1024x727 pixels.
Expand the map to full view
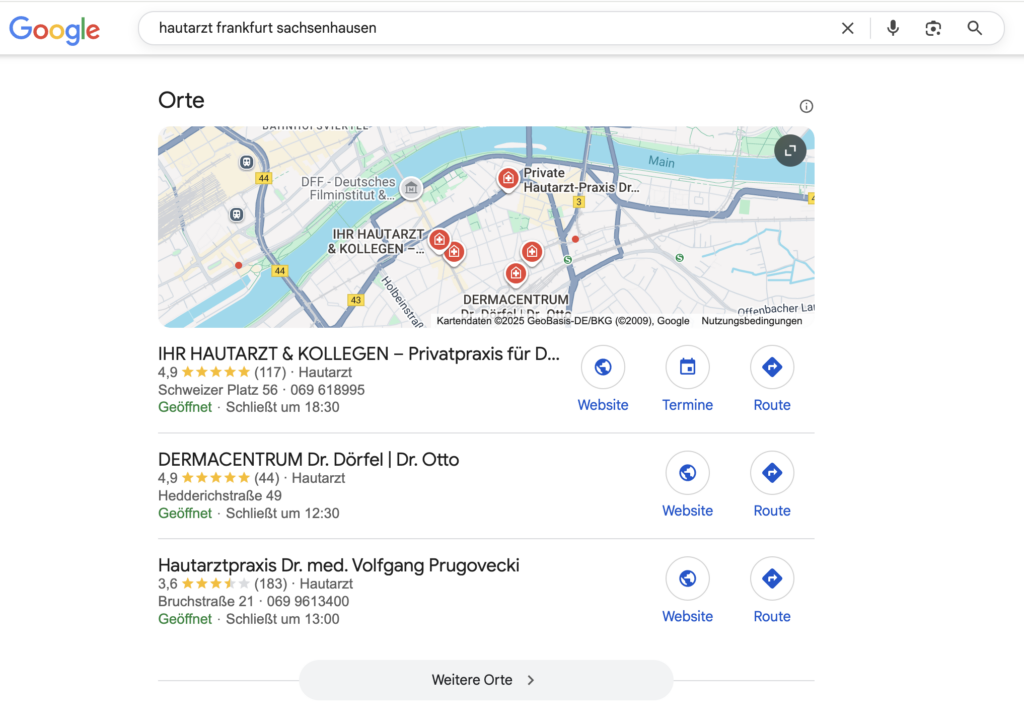point(789,151)
